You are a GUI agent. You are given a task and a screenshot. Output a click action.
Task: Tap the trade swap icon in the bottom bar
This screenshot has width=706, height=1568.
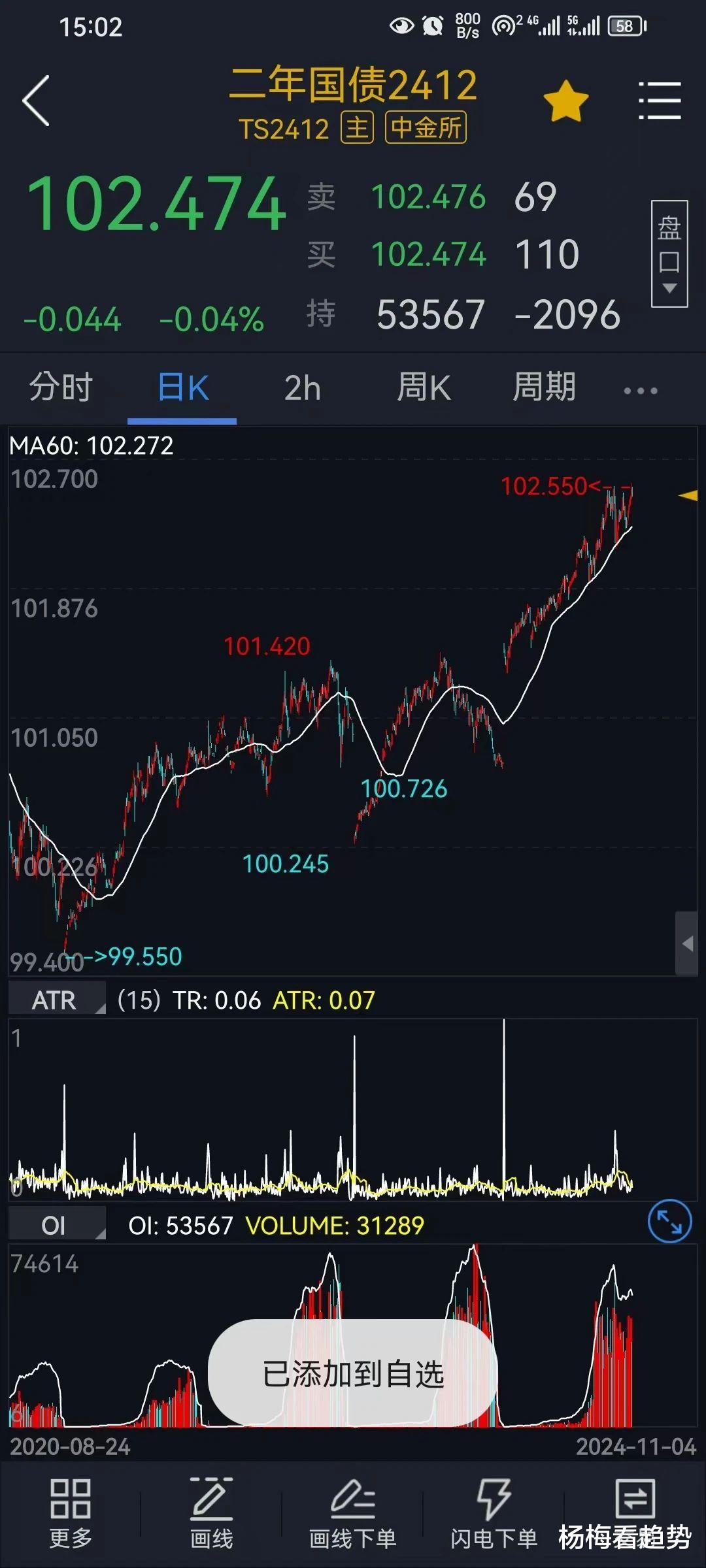(634, 1500)
